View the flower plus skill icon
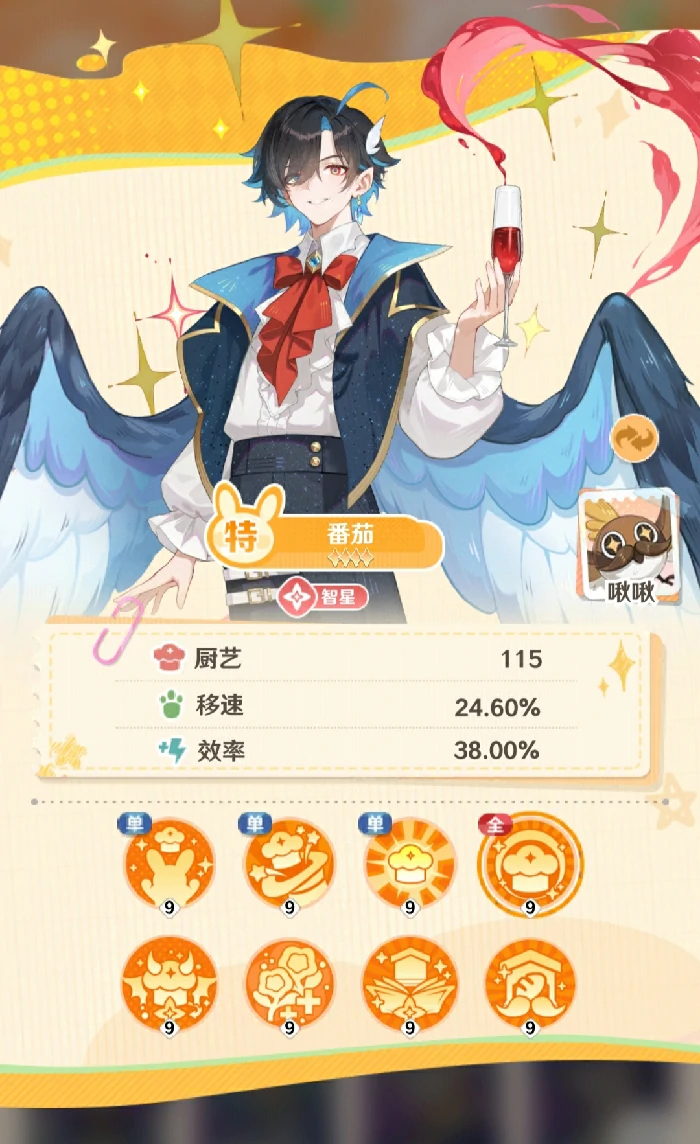The height and width of the screenshot is (1144, 700). click(x=290, y=985)
